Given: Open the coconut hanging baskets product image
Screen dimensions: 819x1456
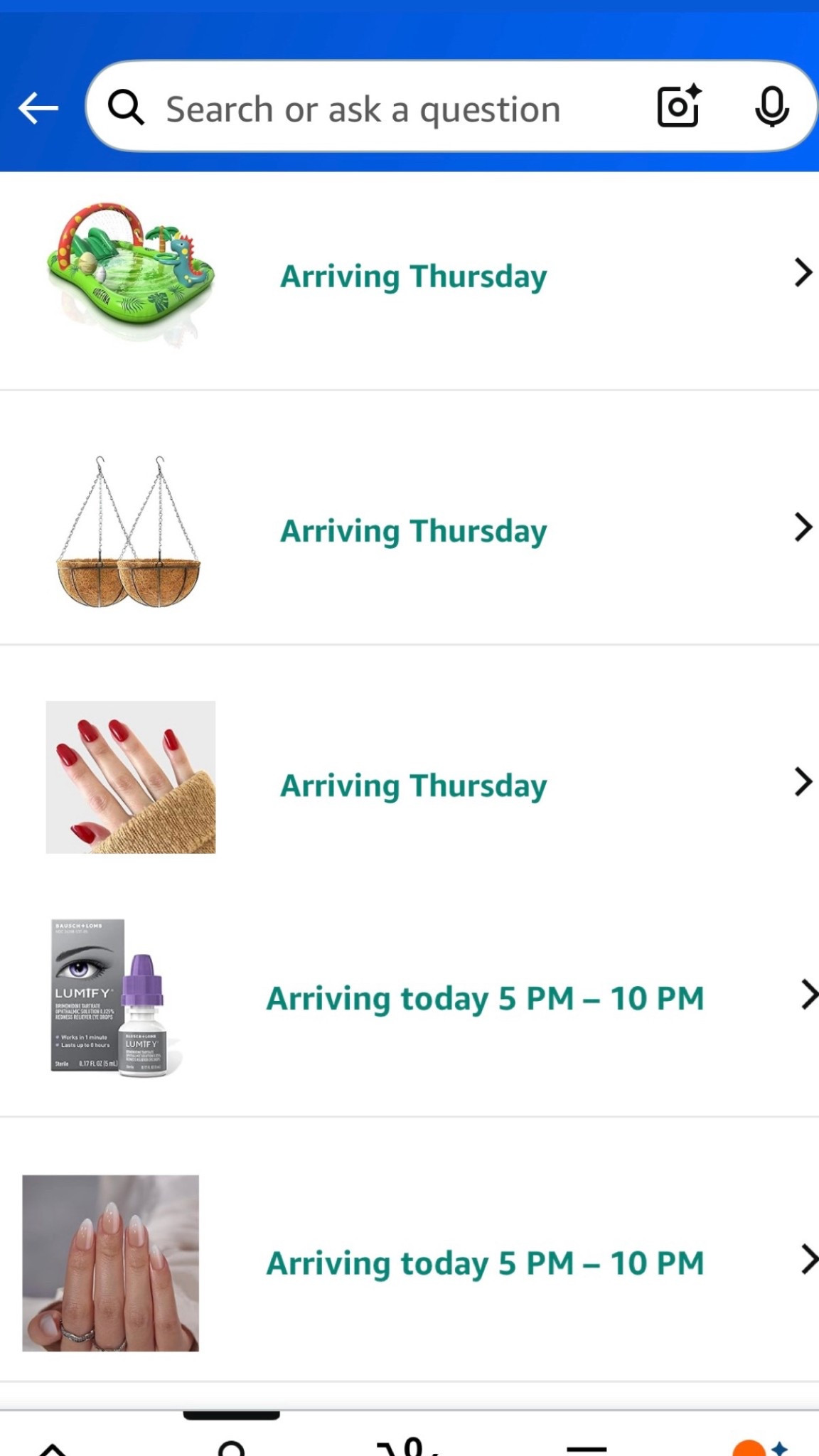Looking at the screenshot, I should [x=130, y=530].
